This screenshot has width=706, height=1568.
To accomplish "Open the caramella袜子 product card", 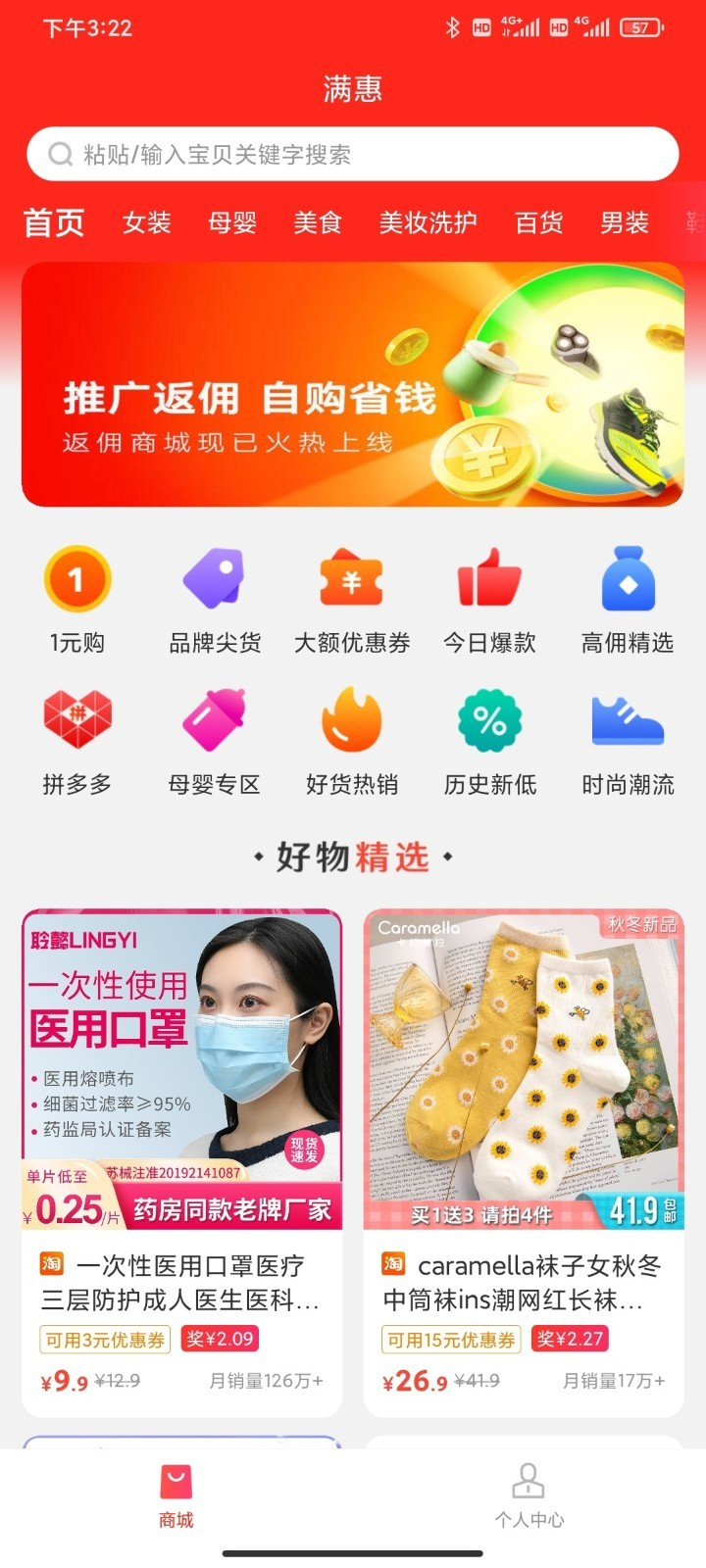I will click(x=524, y=1161).
